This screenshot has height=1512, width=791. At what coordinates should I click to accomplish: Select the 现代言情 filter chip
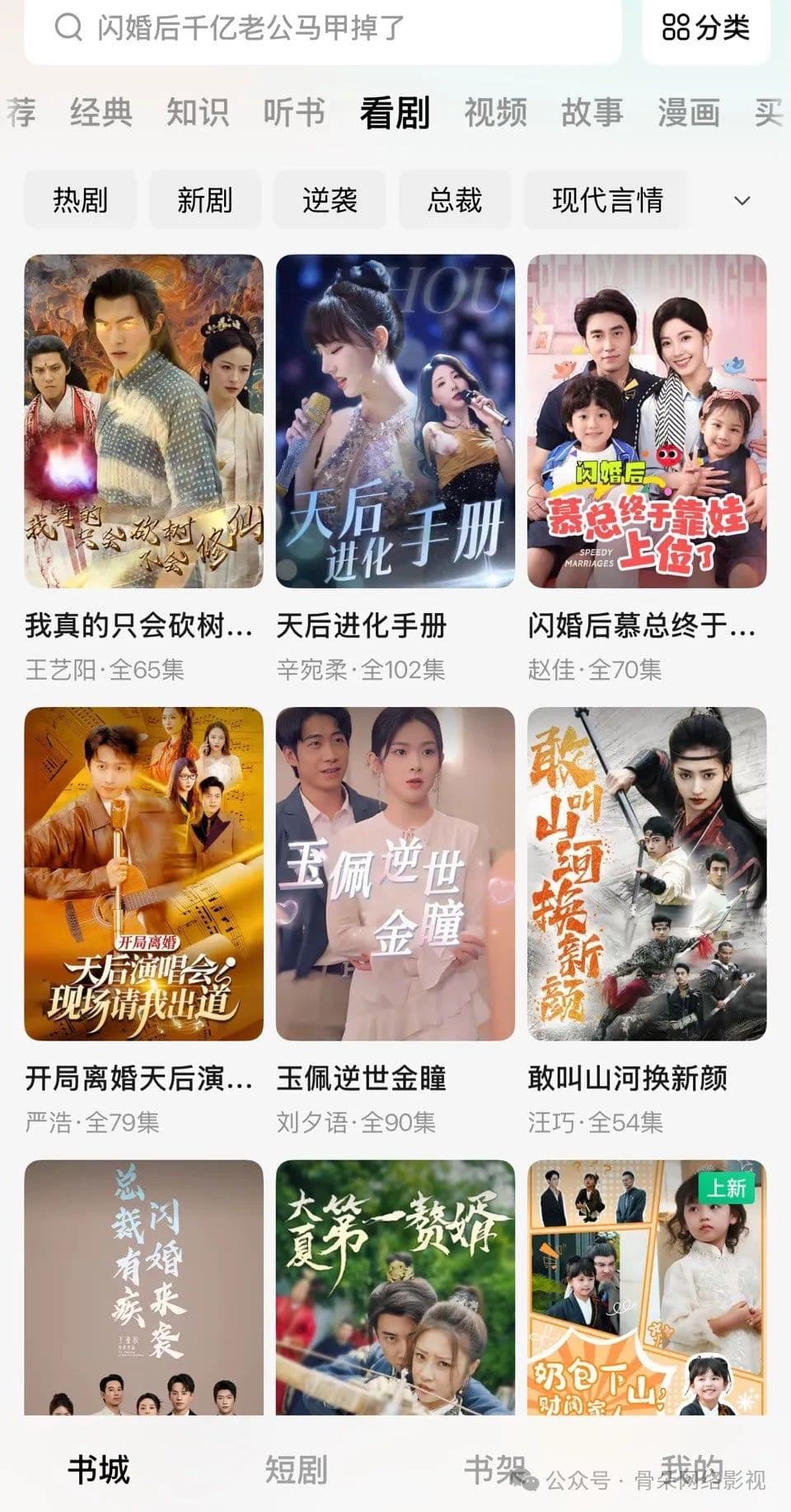click(x=607, y=199)
